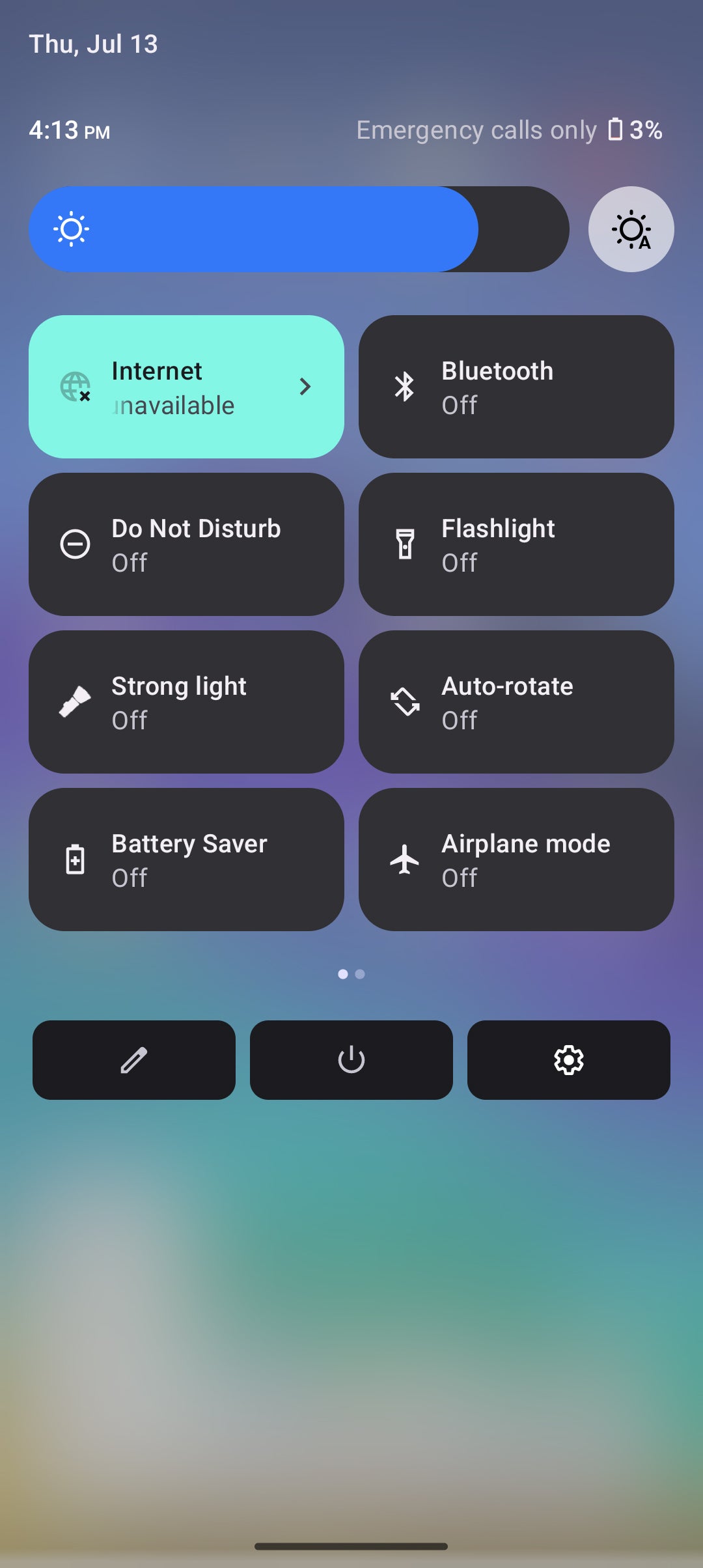This screenshot has height=1568, width=703.
Task: Enable Do Not Disturb
Action: [x=186, y=544]
